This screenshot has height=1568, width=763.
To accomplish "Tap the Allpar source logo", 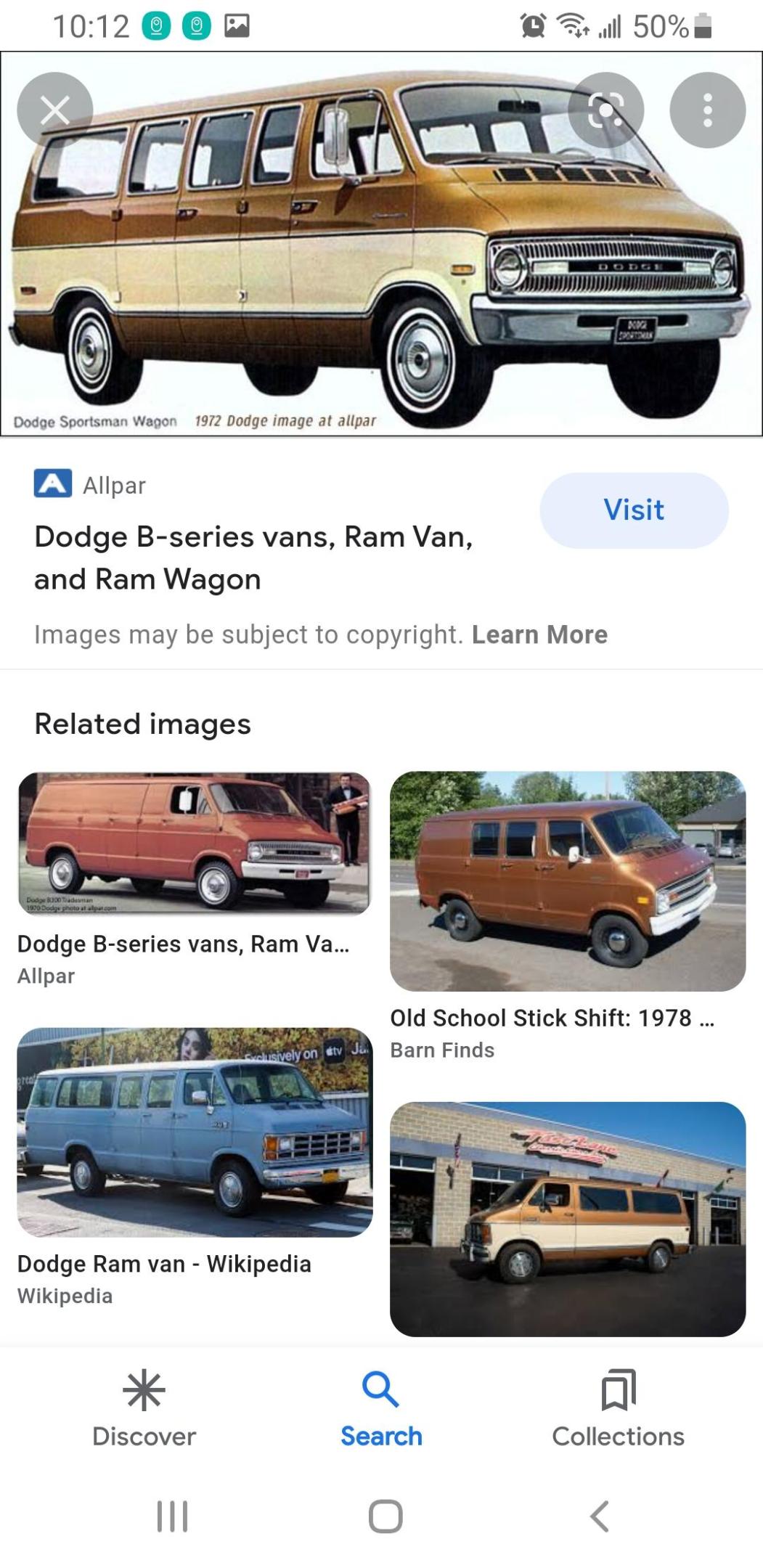I will (52, 485).
